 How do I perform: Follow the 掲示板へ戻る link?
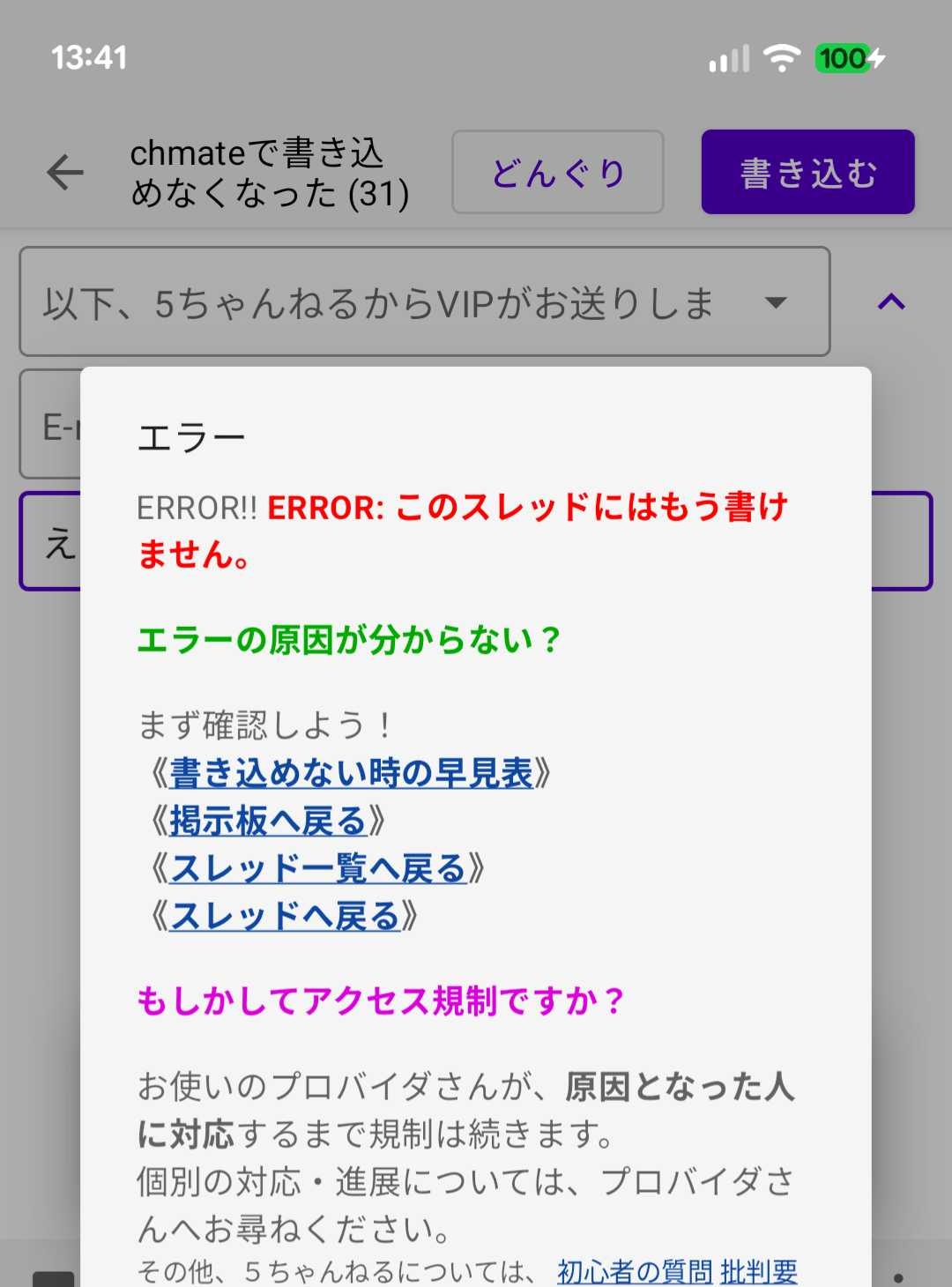[267, 821]
